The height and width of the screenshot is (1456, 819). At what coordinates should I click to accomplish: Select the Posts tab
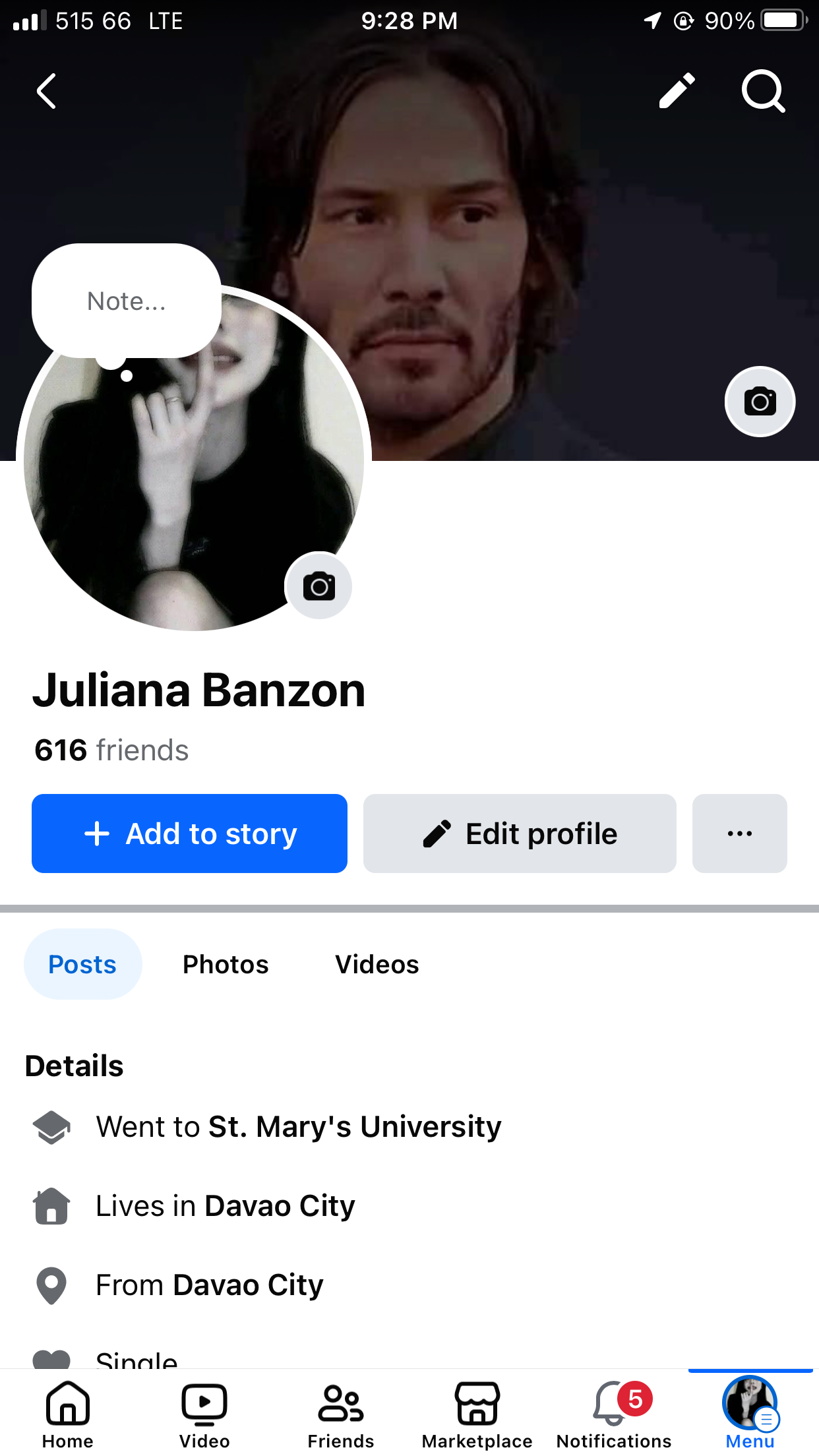(x=82, y=964)
